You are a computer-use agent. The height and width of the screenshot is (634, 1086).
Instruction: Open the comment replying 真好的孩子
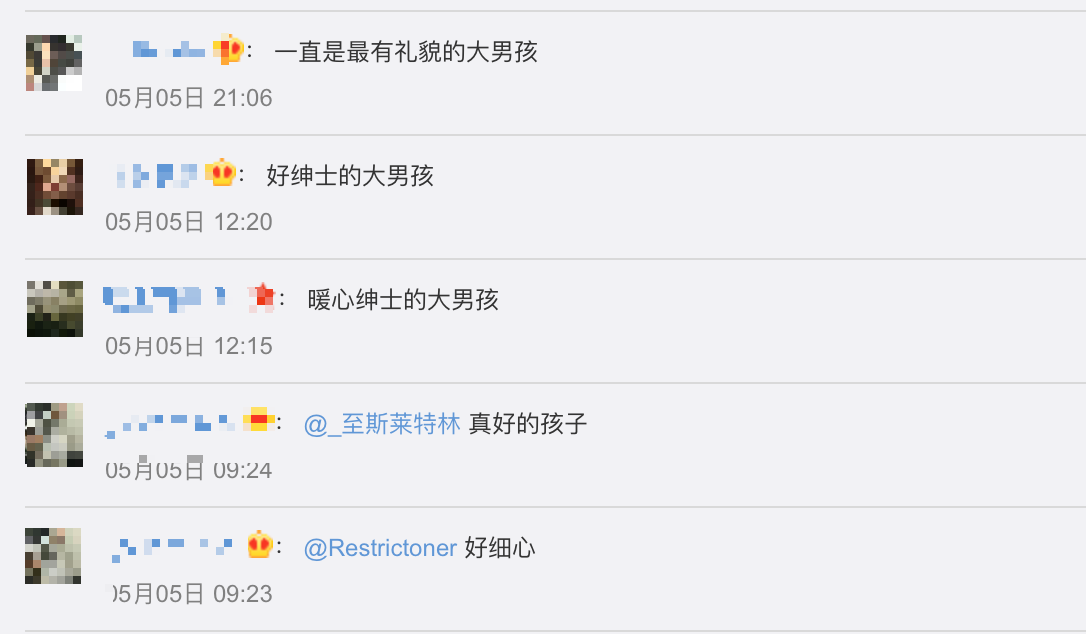click(x=527, y=424)
